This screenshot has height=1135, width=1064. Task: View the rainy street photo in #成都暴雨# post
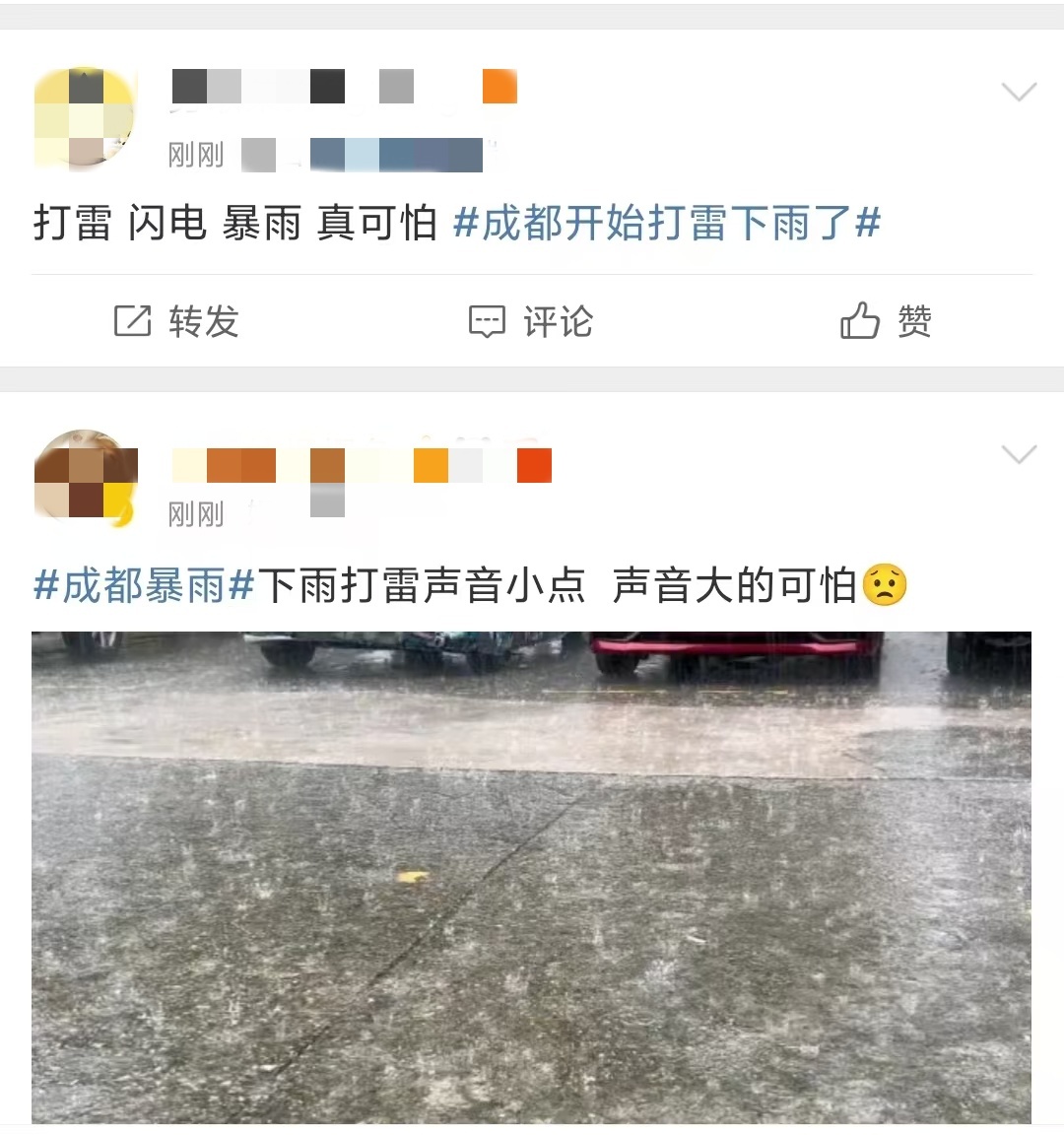pyautogui.click(x=531, y=877)
